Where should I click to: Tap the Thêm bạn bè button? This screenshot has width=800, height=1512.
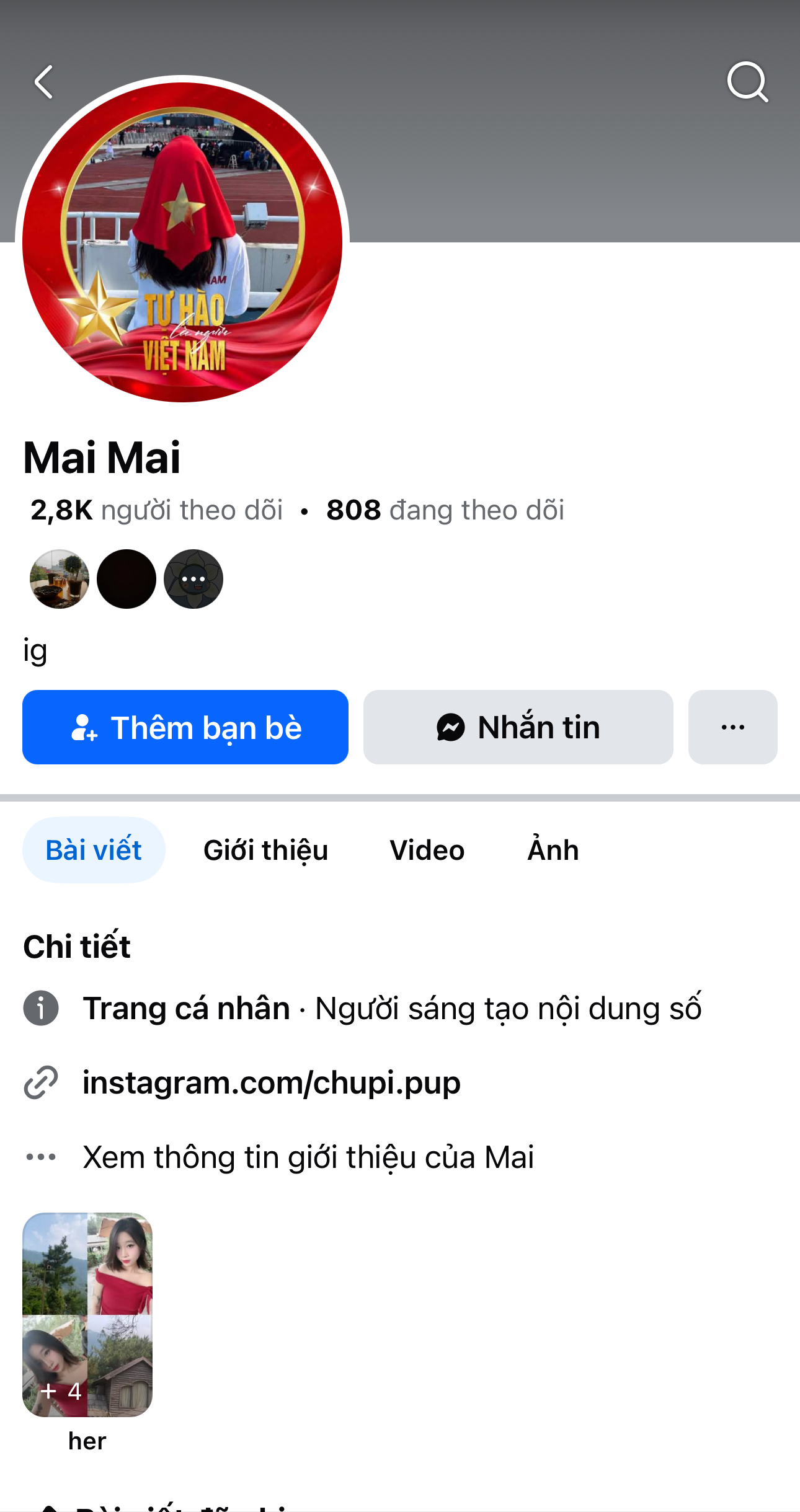[x=185, y=727]
